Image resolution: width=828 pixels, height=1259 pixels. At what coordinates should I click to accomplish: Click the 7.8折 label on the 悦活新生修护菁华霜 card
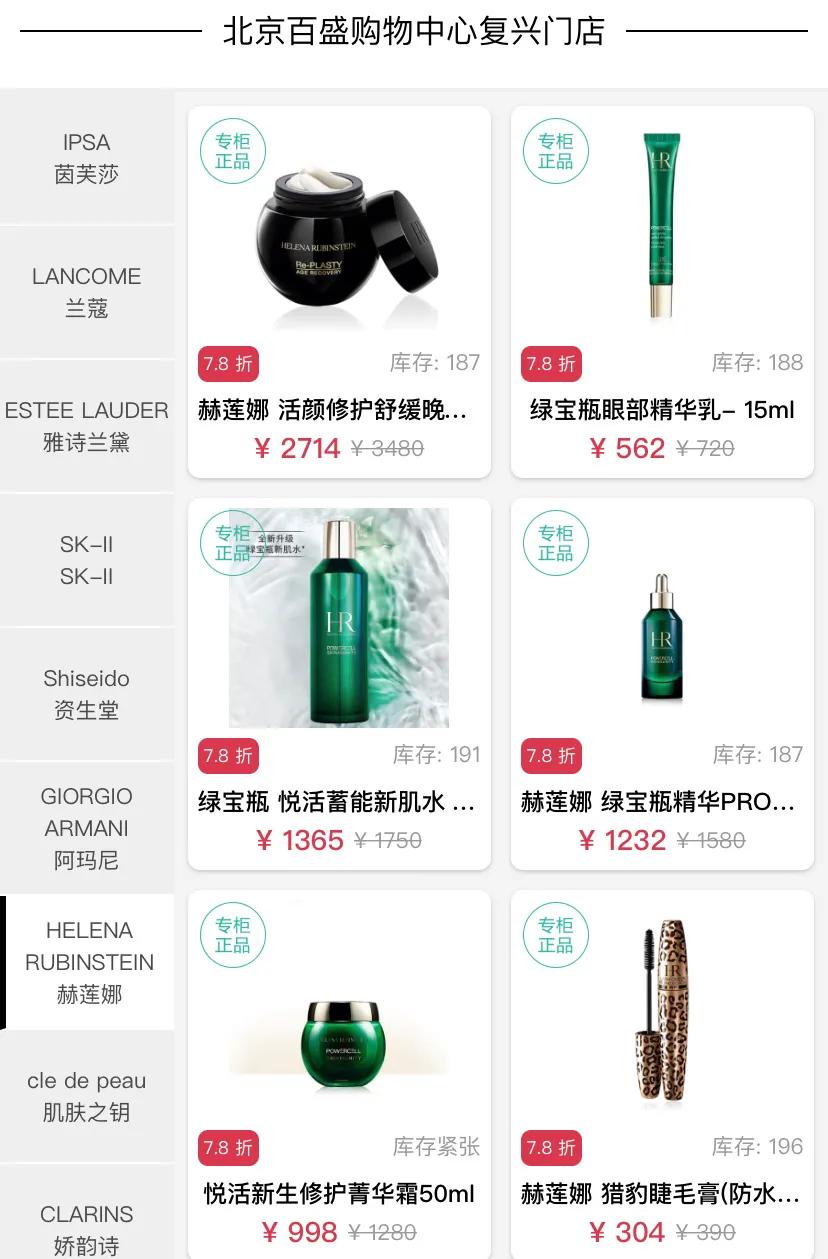coord(228,1148)
